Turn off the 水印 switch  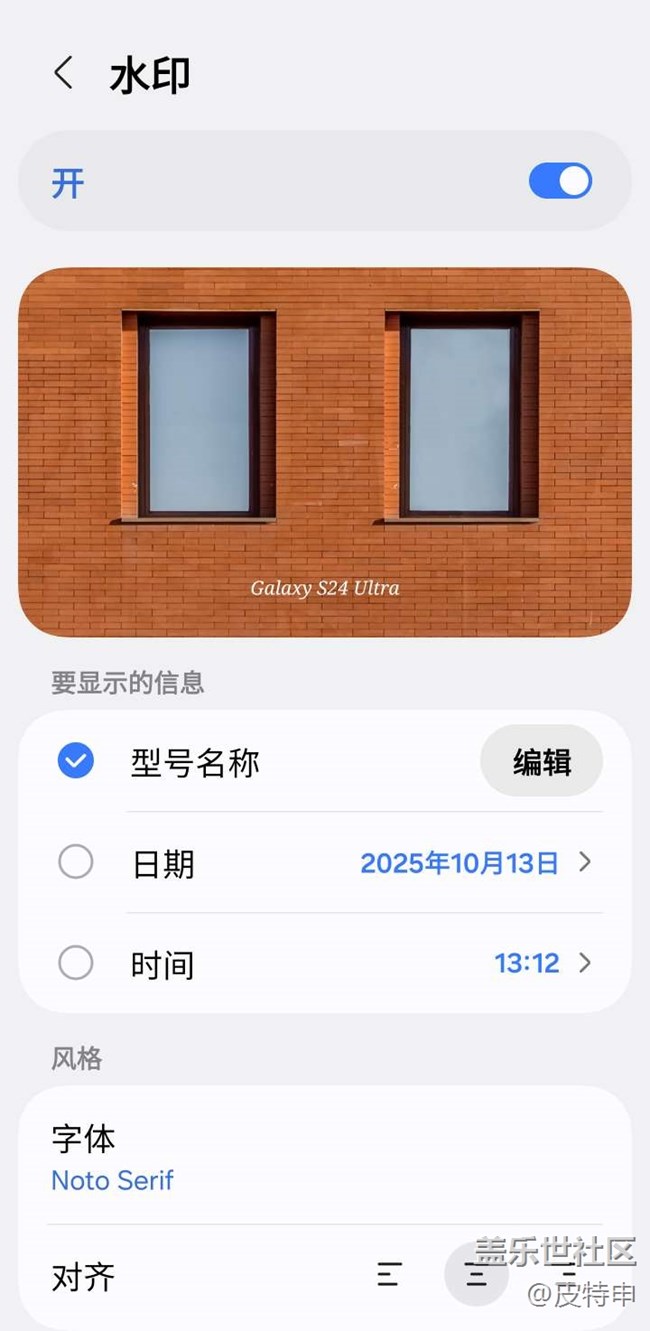[x=560, y=181]
